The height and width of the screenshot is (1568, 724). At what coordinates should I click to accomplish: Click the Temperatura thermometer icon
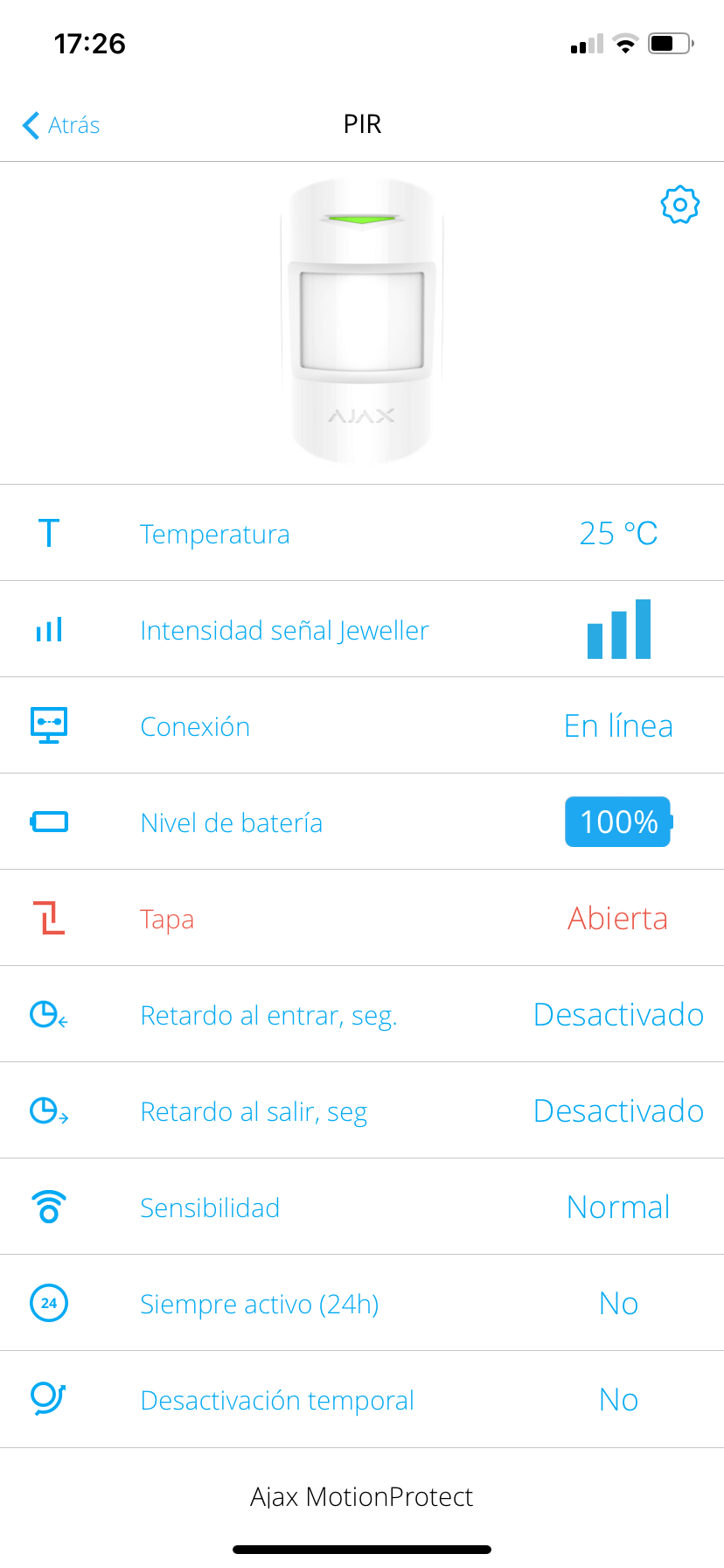click(x=50, y=531)
